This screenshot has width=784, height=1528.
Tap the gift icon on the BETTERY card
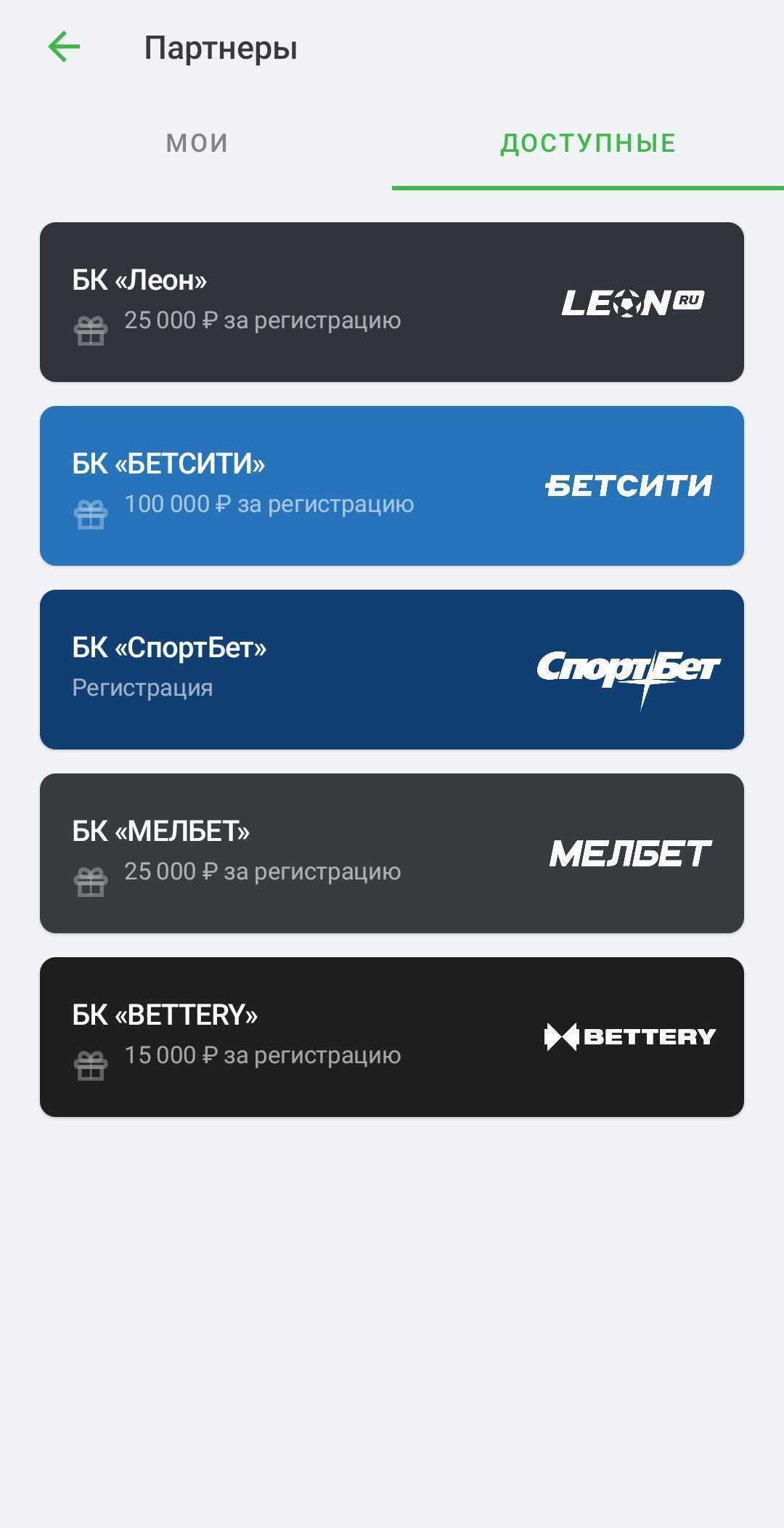pos(91,1065)
